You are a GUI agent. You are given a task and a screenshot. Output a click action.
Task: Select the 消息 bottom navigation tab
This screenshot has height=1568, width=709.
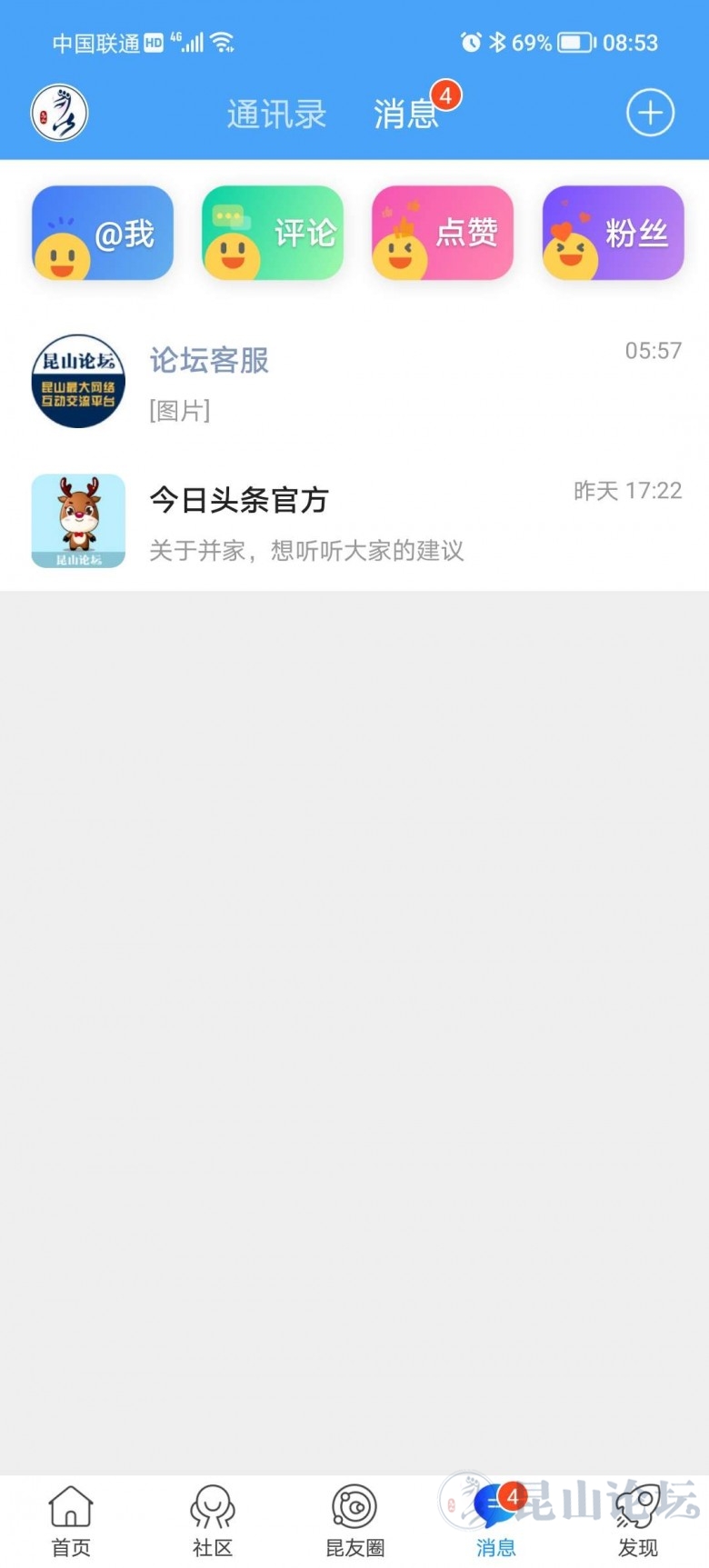tap(496, 1521)
